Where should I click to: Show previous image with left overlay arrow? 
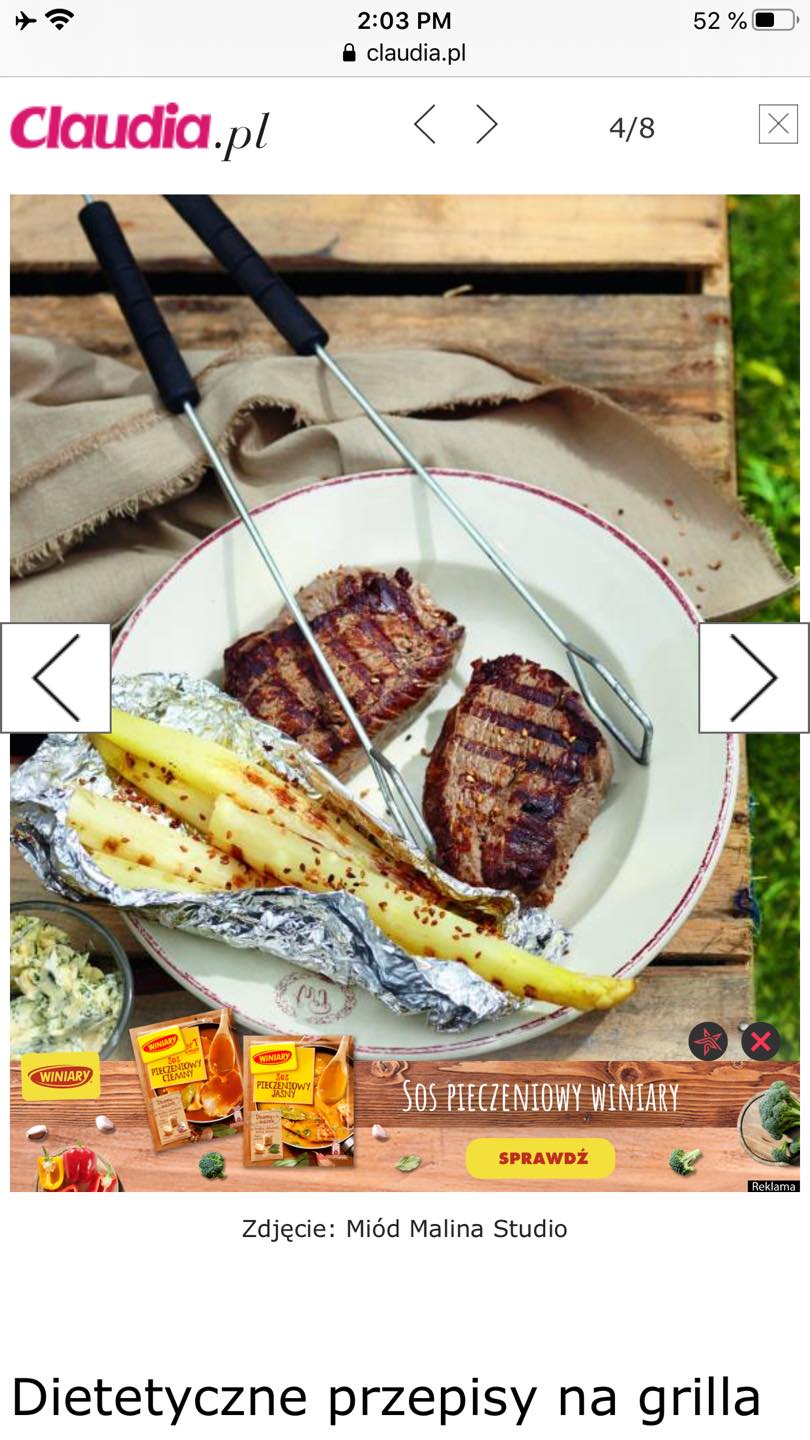pyautogui.click(x=56, y=678)
